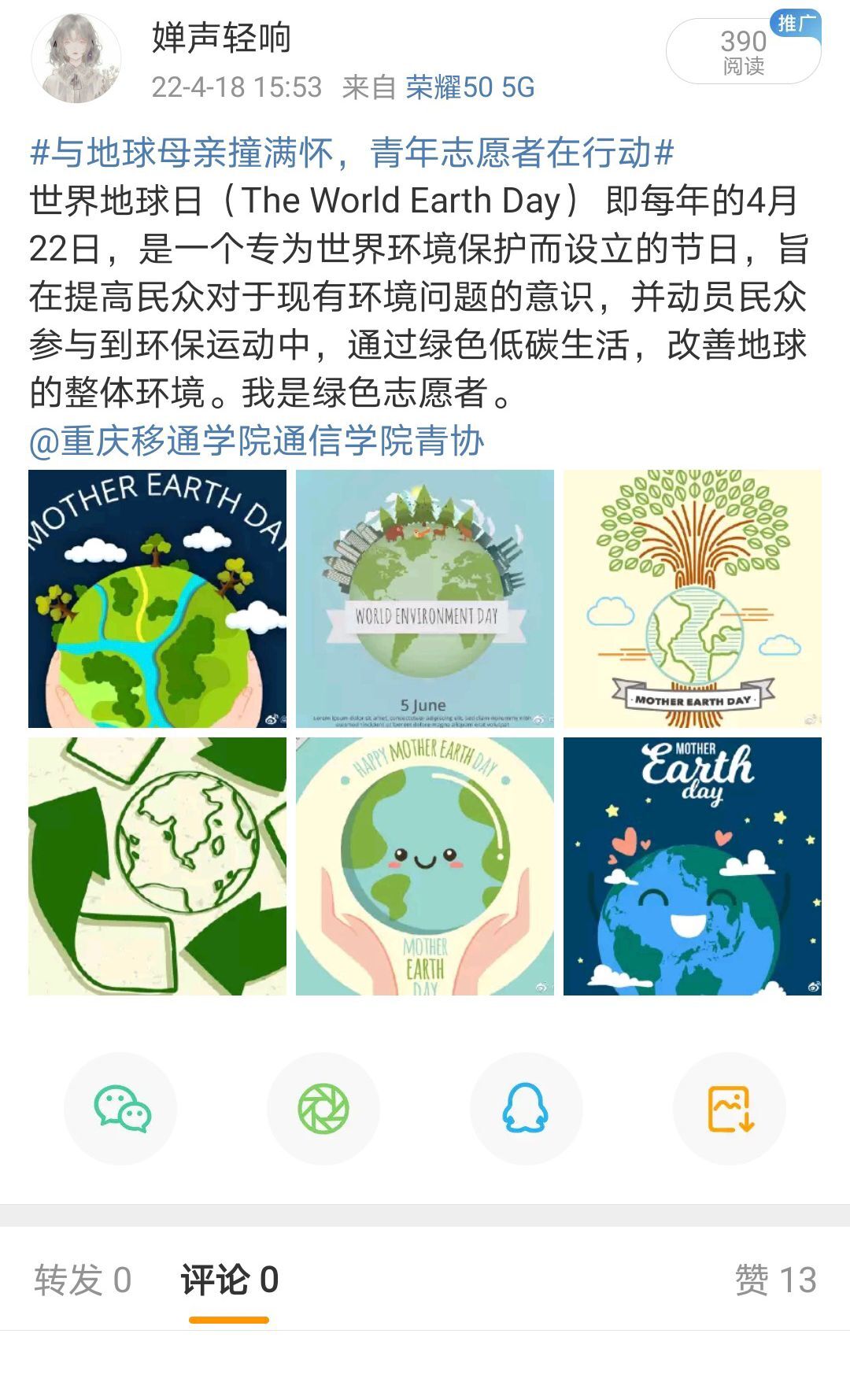Open the green recycling arrows globe image
Screen dimensions: 850x1400
157,866
